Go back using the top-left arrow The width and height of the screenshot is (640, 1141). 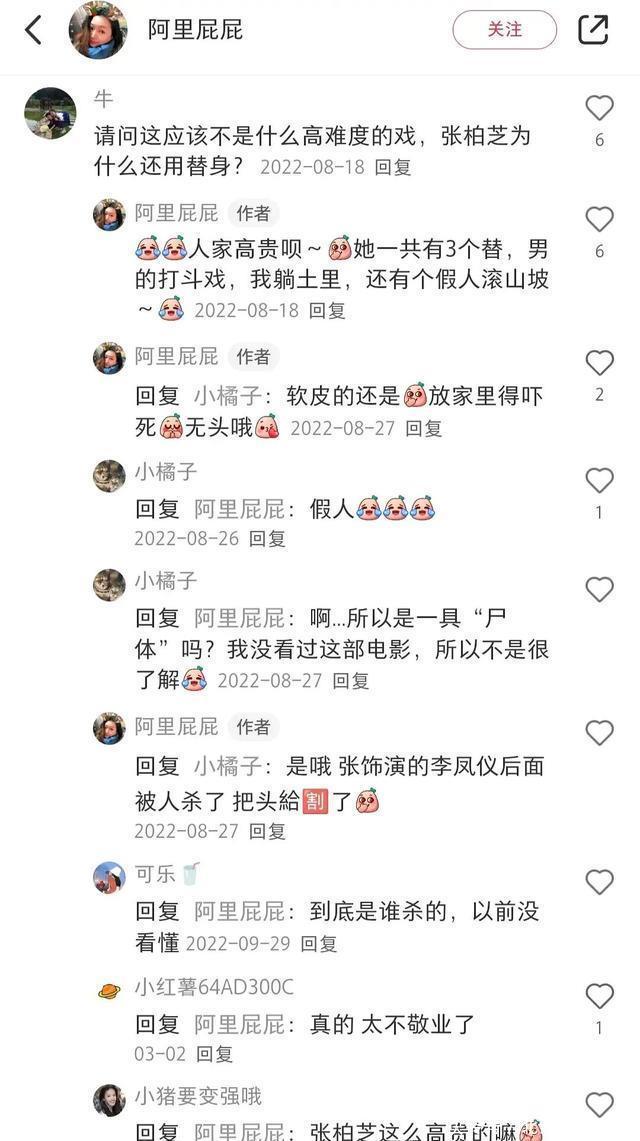coord(33,30)
